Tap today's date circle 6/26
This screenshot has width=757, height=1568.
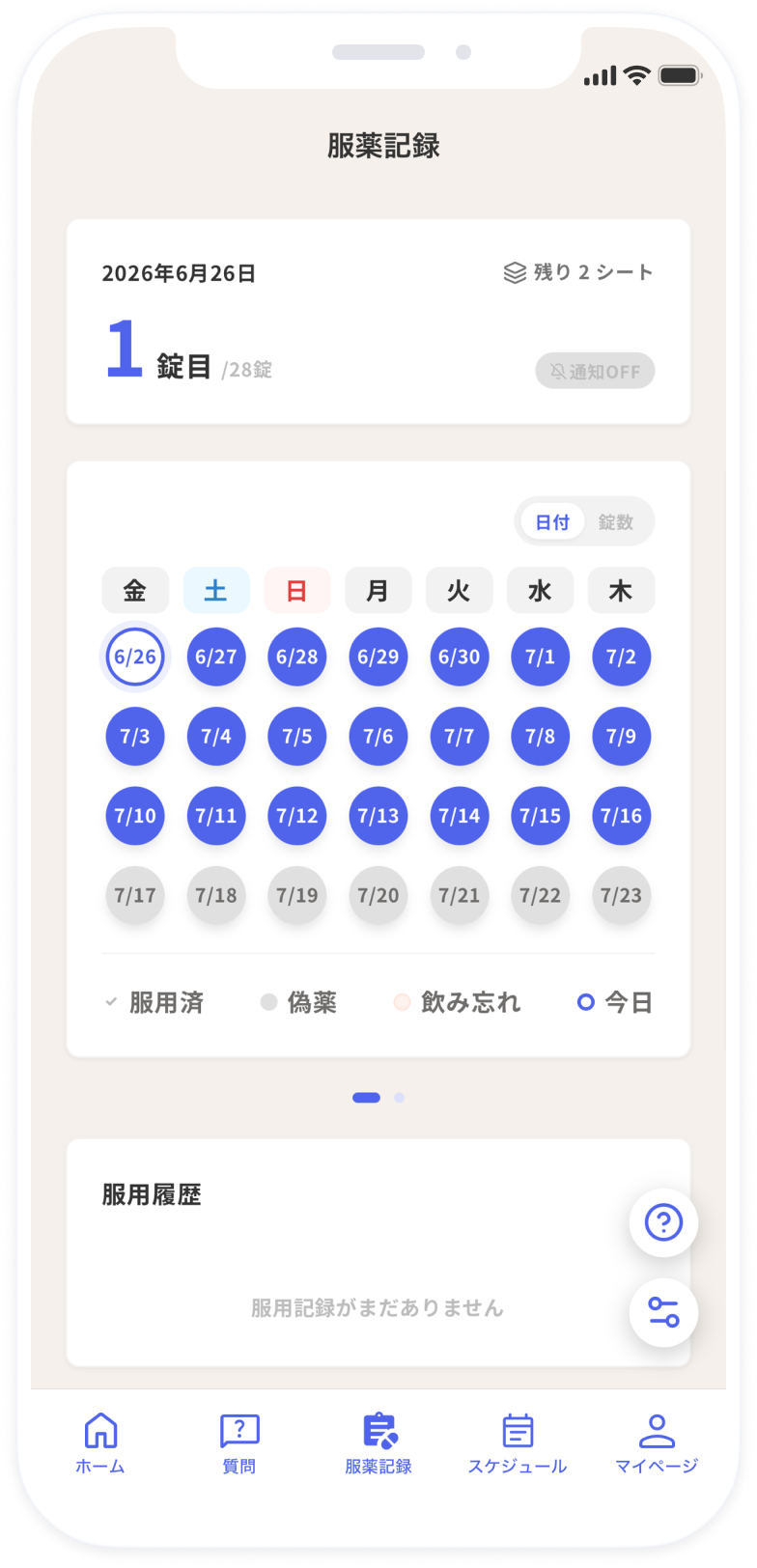click(135, 657)
